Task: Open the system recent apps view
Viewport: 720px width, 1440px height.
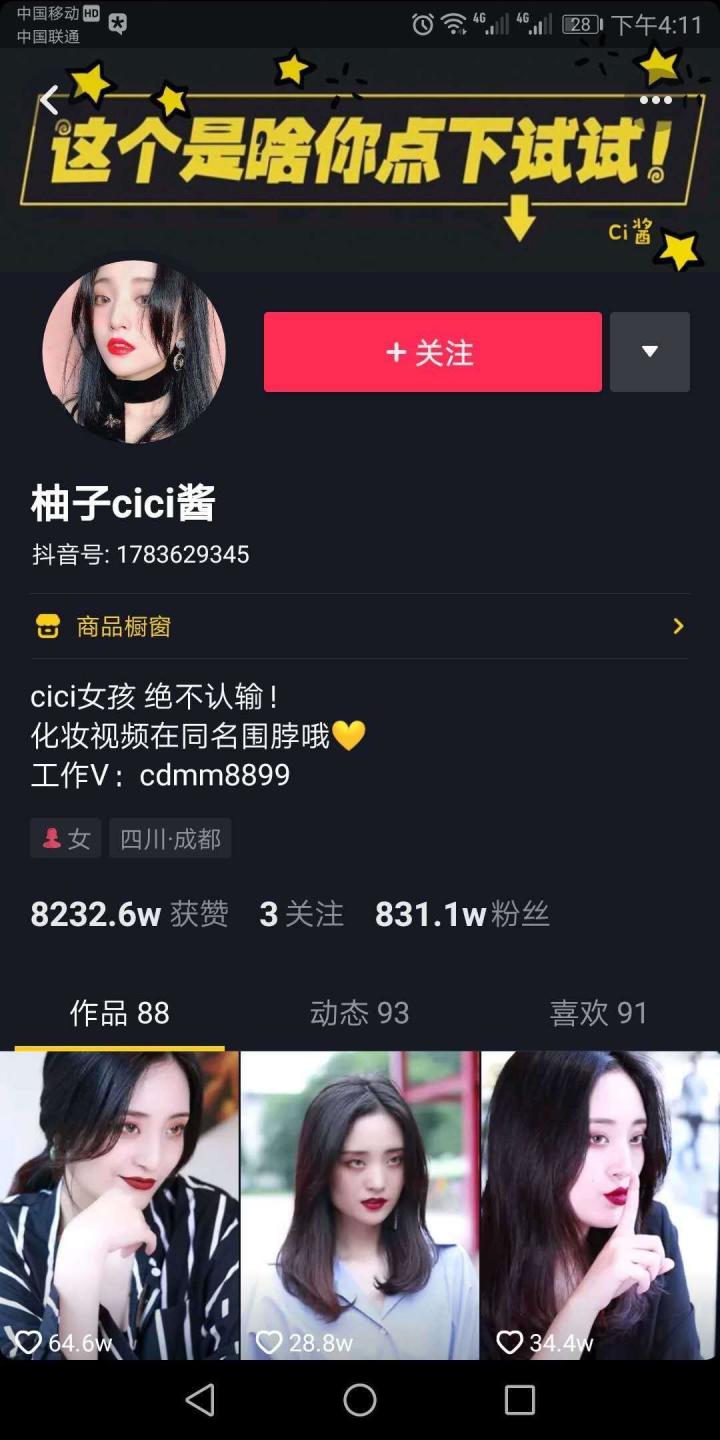Action: click(x=520, y=1400)
